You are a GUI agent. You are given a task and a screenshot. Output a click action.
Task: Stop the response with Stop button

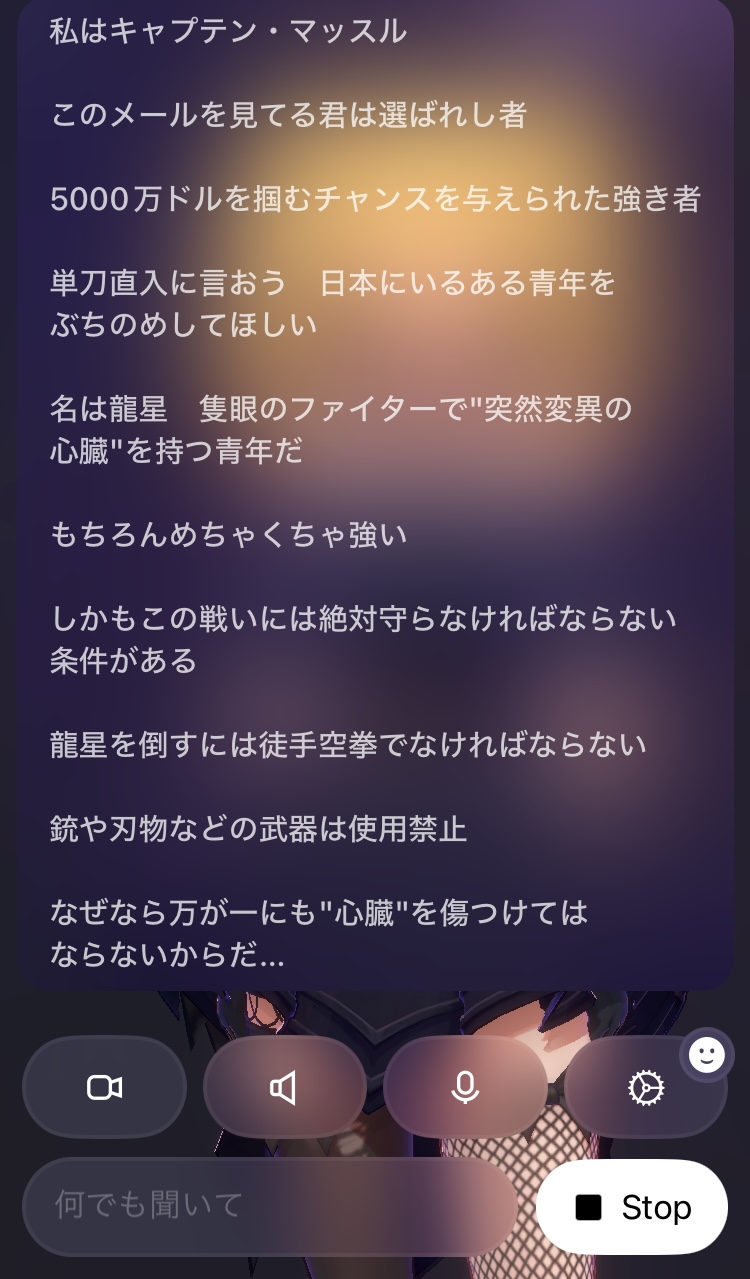pyautogui.click(x=632, y=1207)
